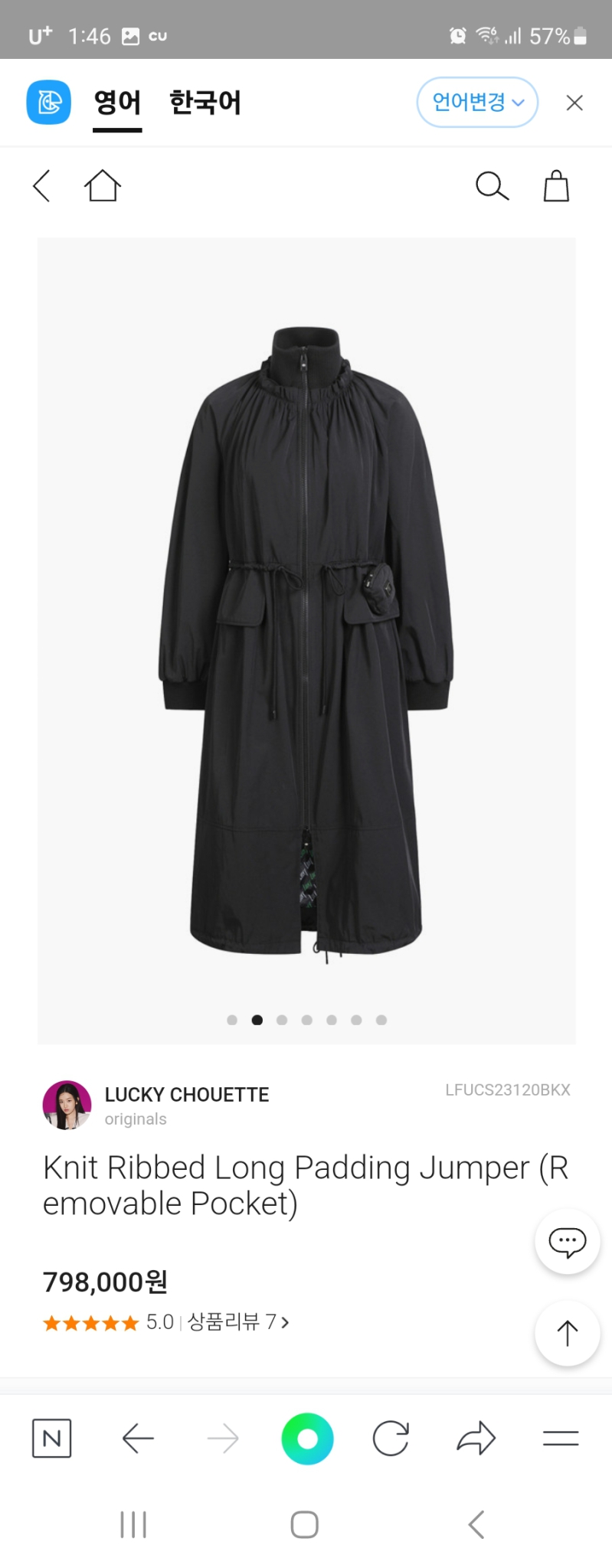Switch to the 한국어 translation tab

coord(205,103)
